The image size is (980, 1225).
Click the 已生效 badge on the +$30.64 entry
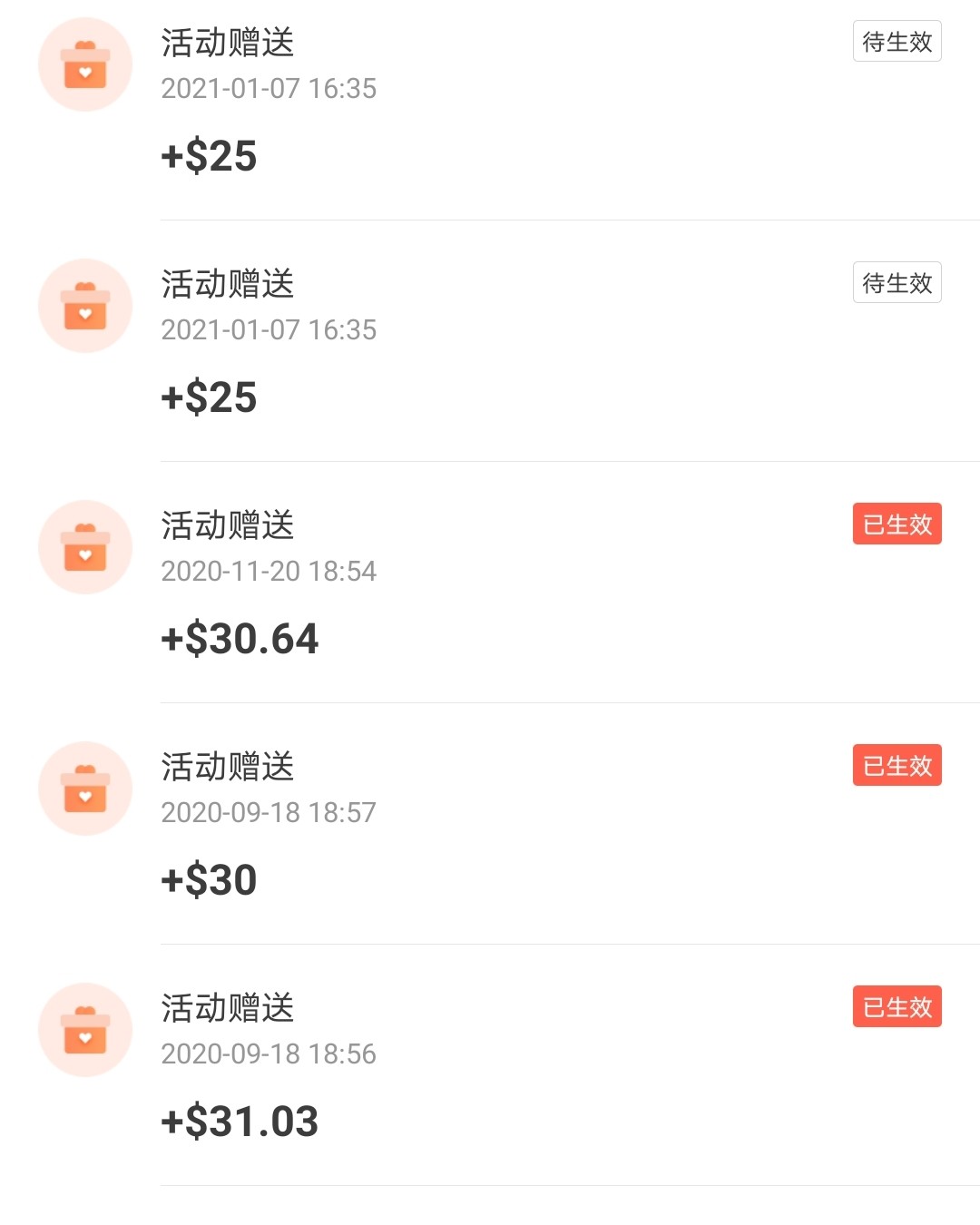pyautogui.click(x=897, y=524)
